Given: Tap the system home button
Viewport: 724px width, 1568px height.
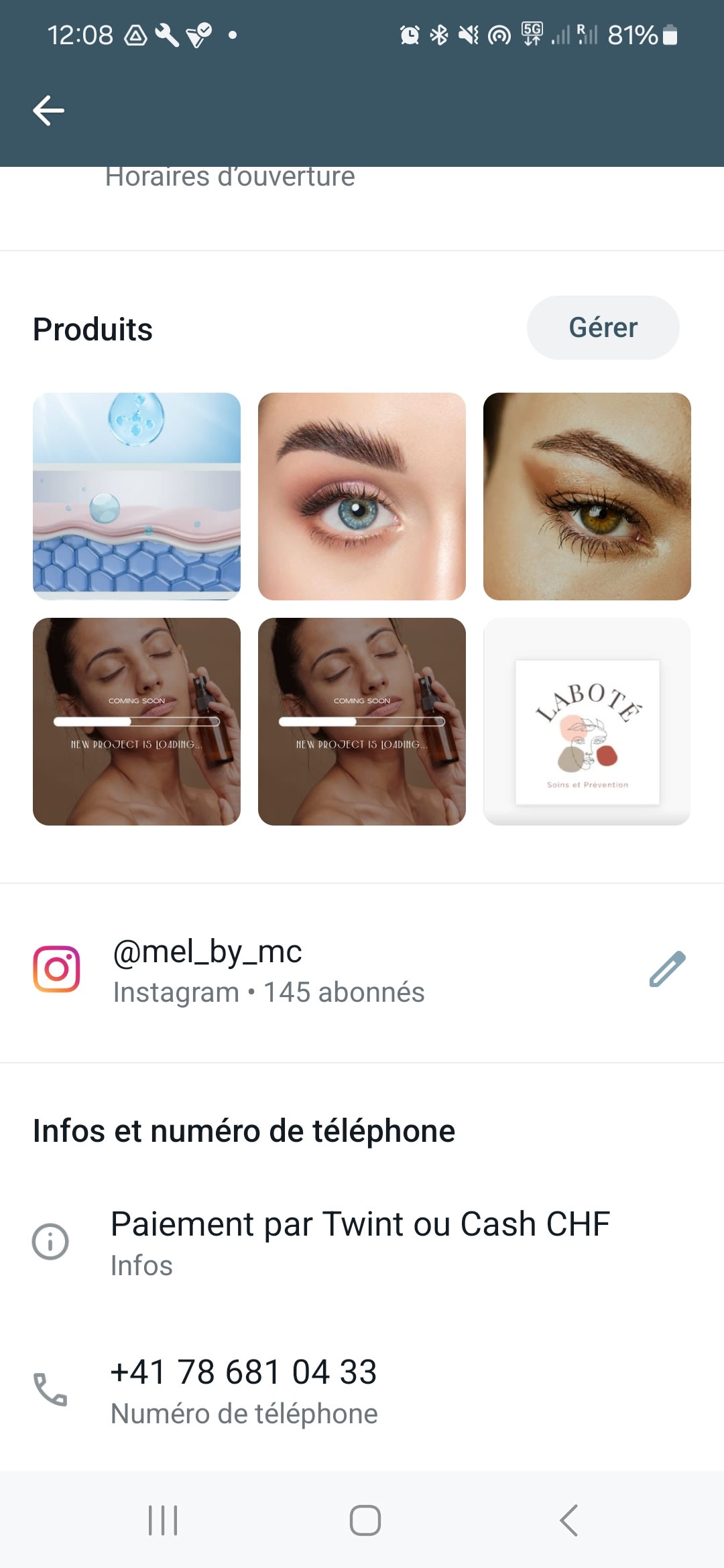Looking at the screenshot, I should [365, 1520].
